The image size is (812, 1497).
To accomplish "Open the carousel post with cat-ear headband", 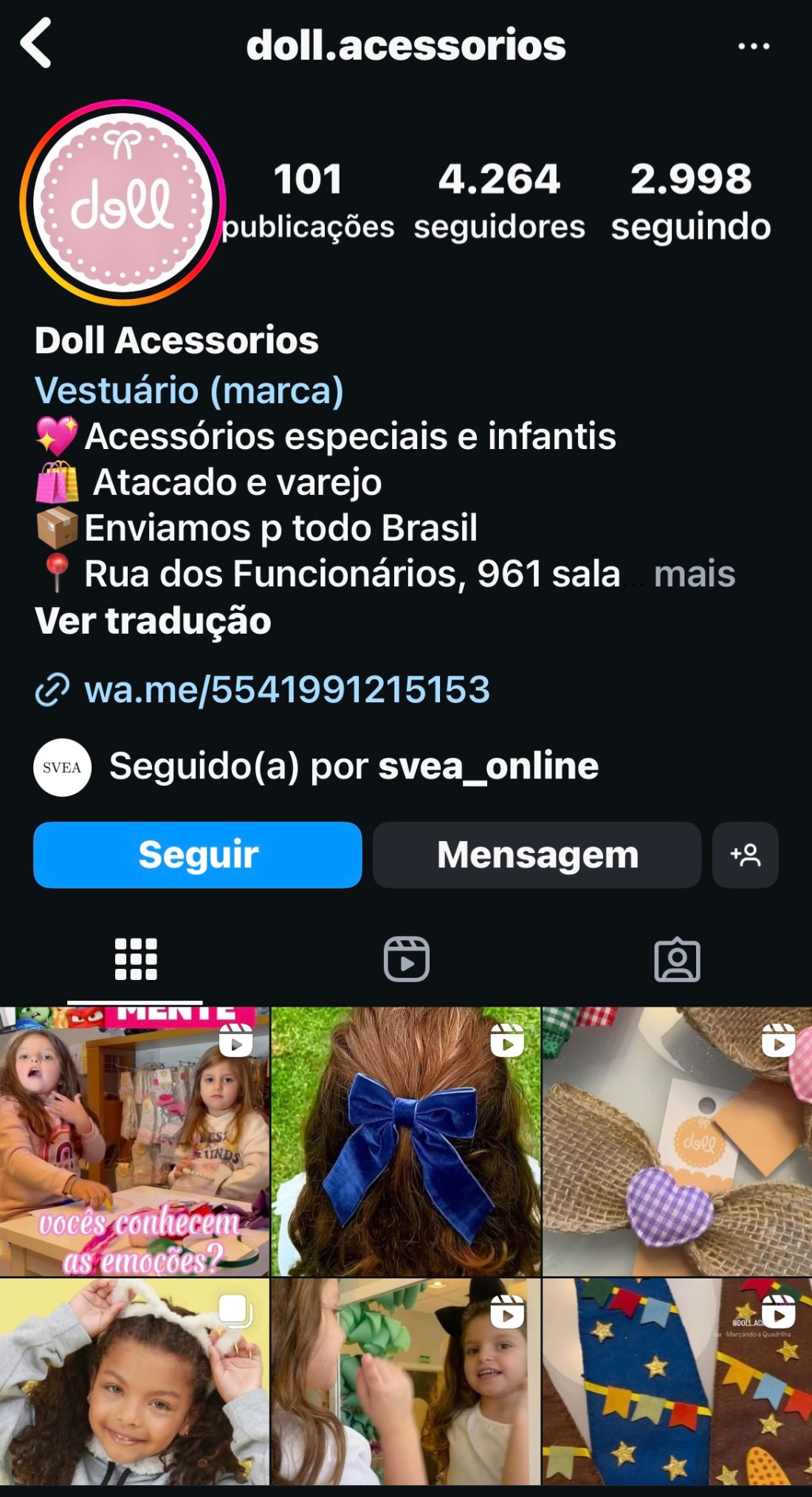I will (x=134, y=1381).
